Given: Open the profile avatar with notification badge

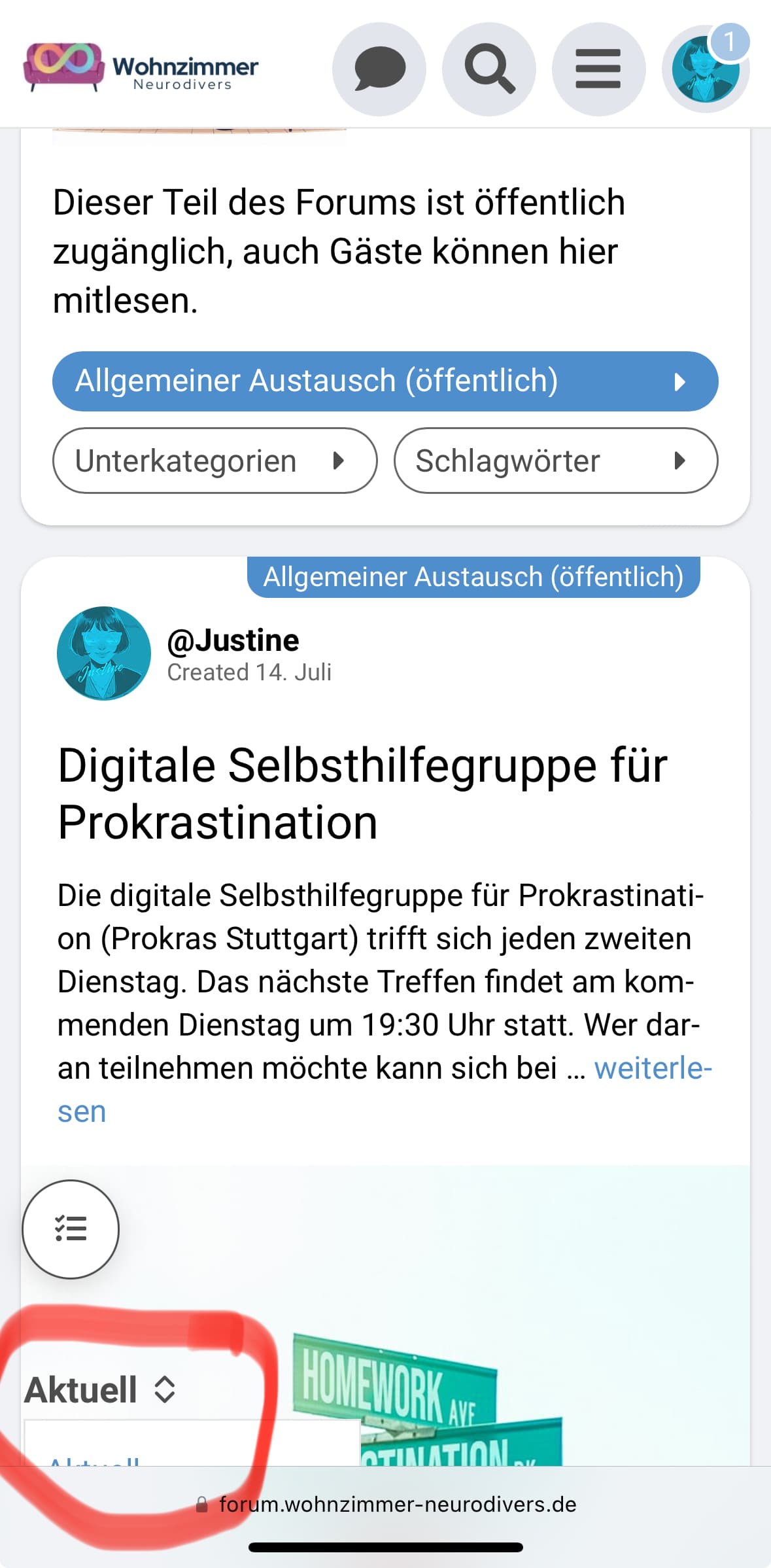Looking at the screenshot, I should click(x=706, y=69).
